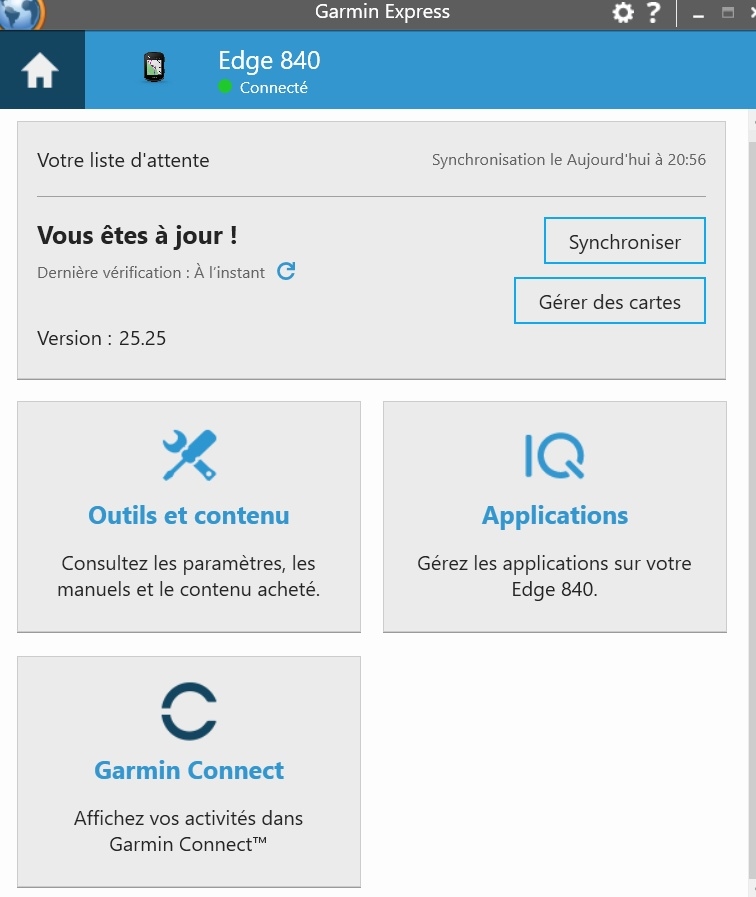Viewport: 756px width, 897px height.
Task: Select Gérer des cartes
Action: click(609, 301)
